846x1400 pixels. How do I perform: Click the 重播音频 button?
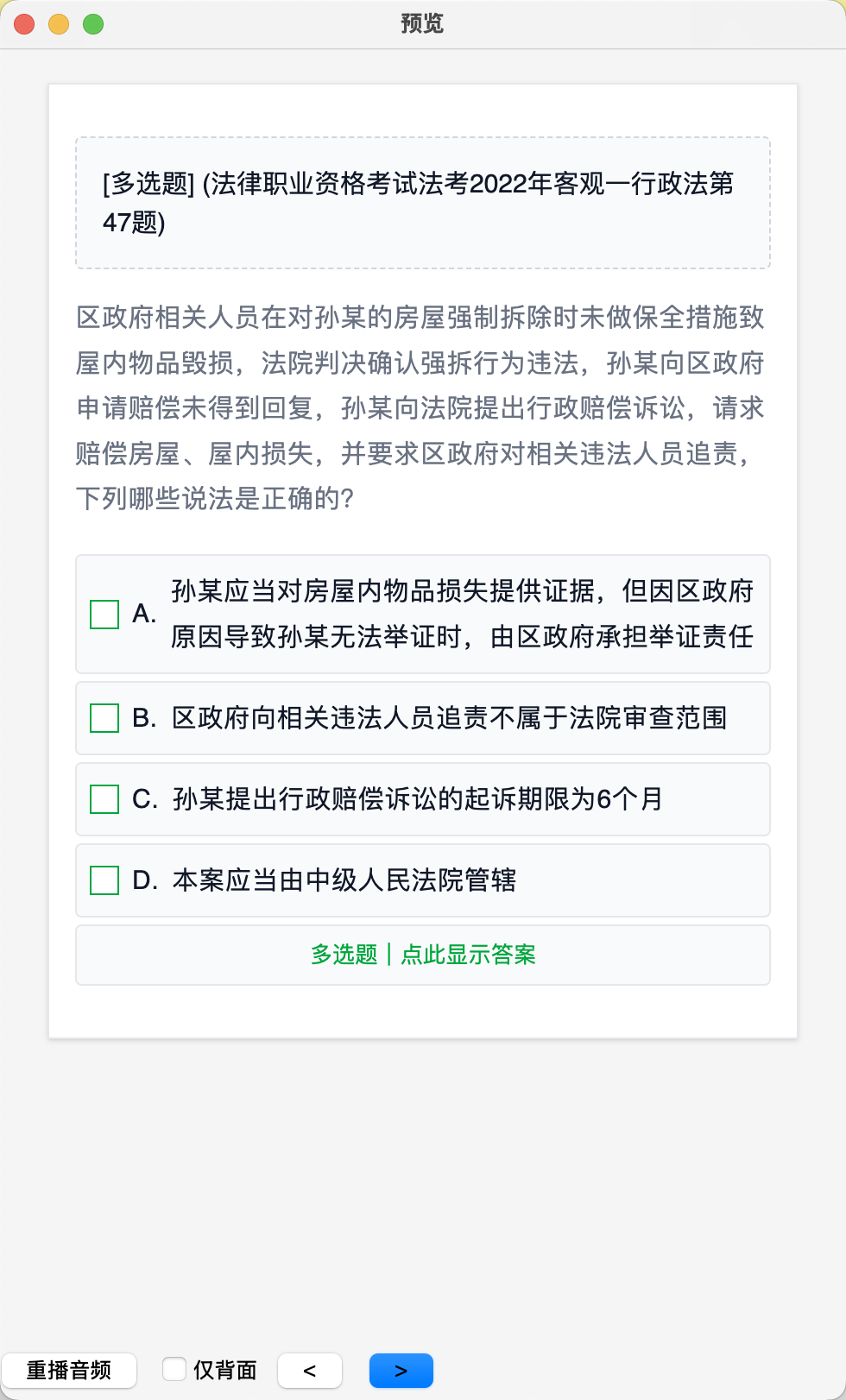pyautogui.click(x=69, y=1371)
